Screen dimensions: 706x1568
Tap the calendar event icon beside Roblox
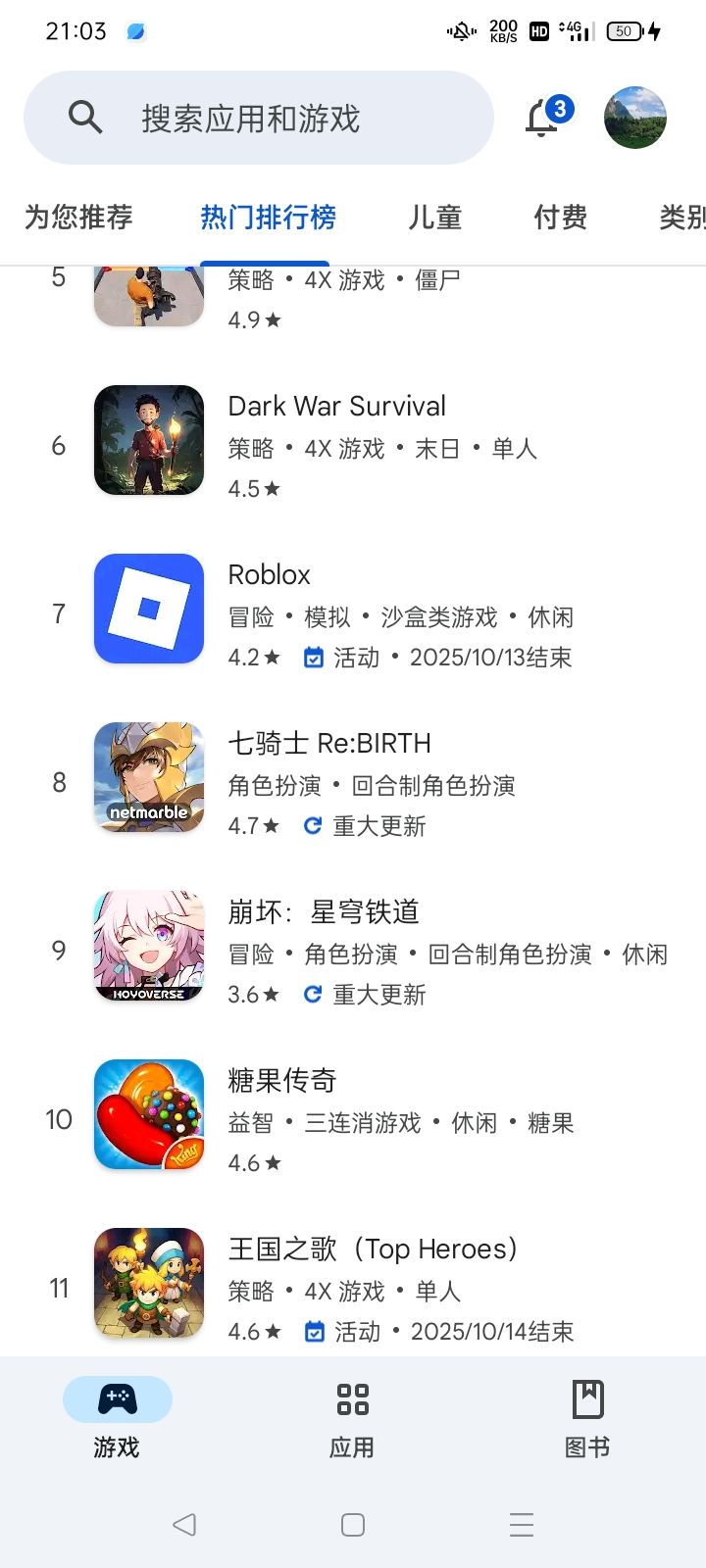(x=313, y=657)
